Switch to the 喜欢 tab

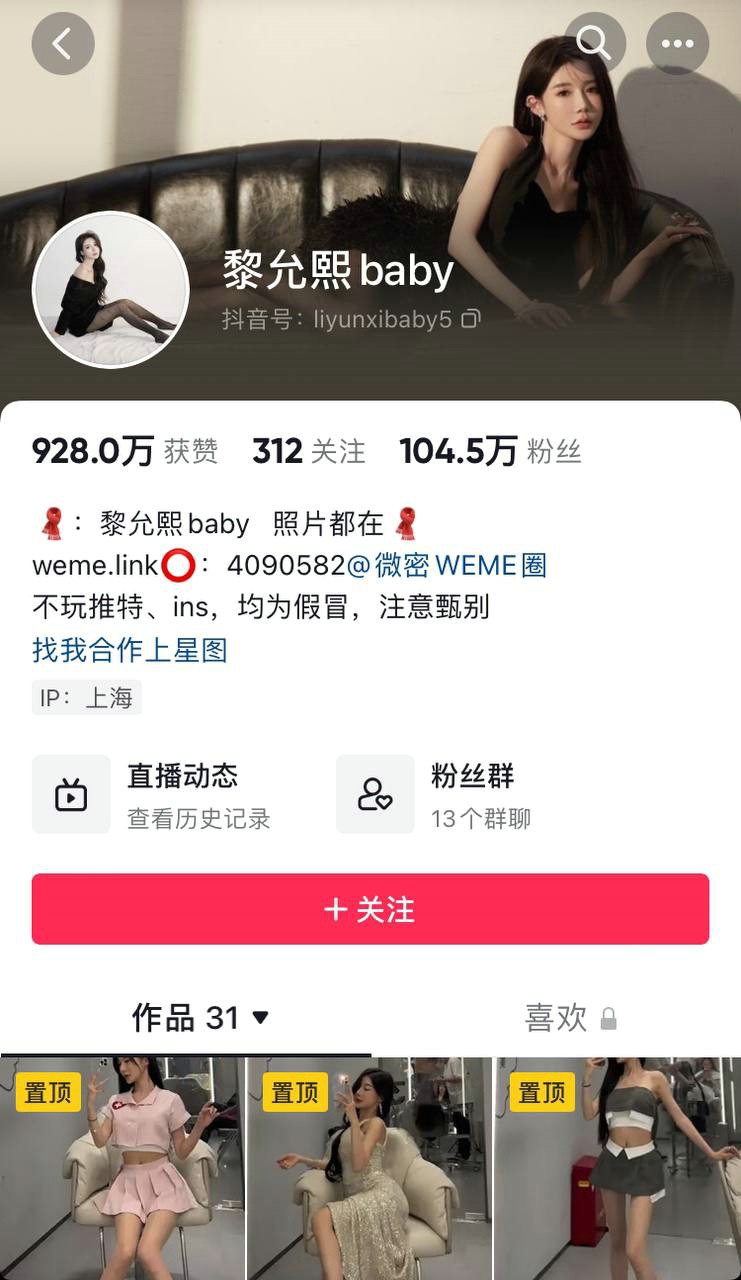click(556, 1018)
